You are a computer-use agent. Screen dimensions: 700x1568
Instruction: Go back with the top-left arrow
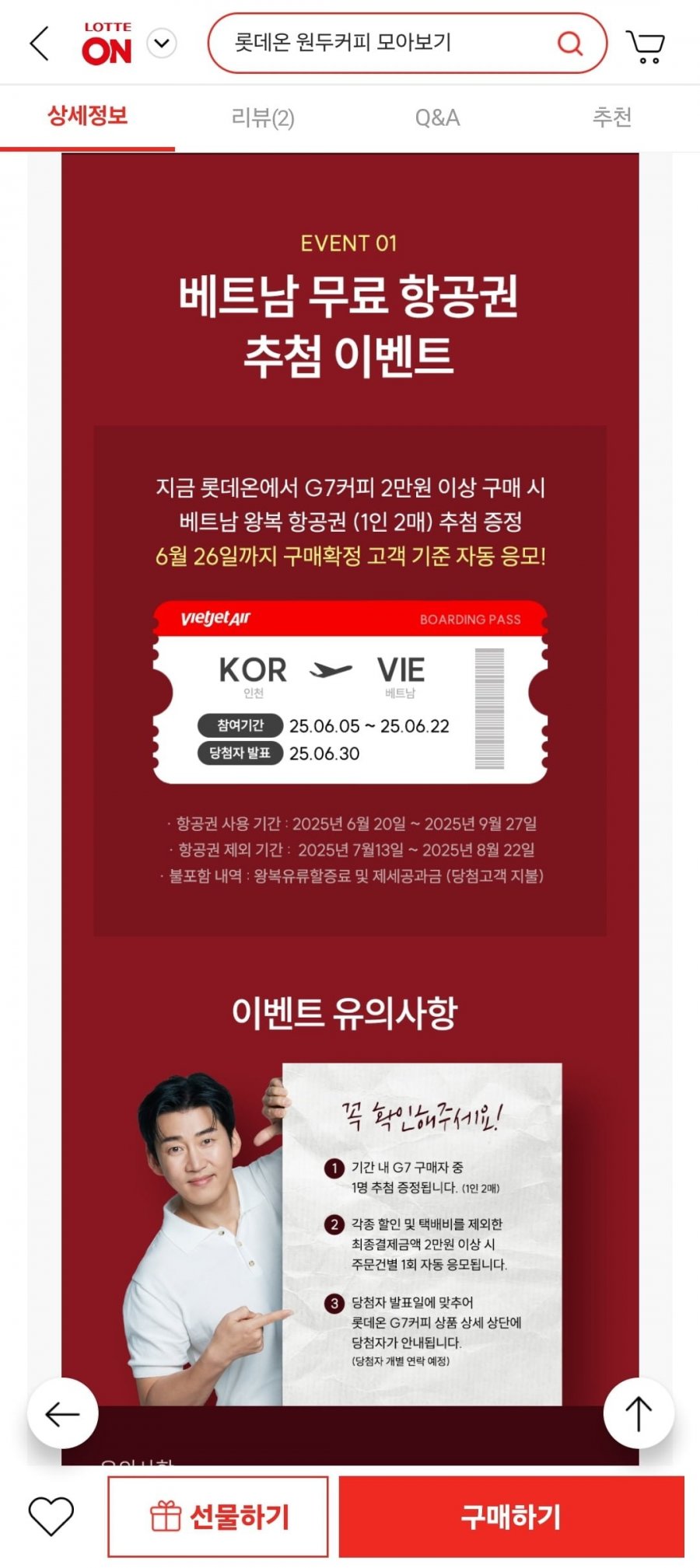[x=39, y=44]
